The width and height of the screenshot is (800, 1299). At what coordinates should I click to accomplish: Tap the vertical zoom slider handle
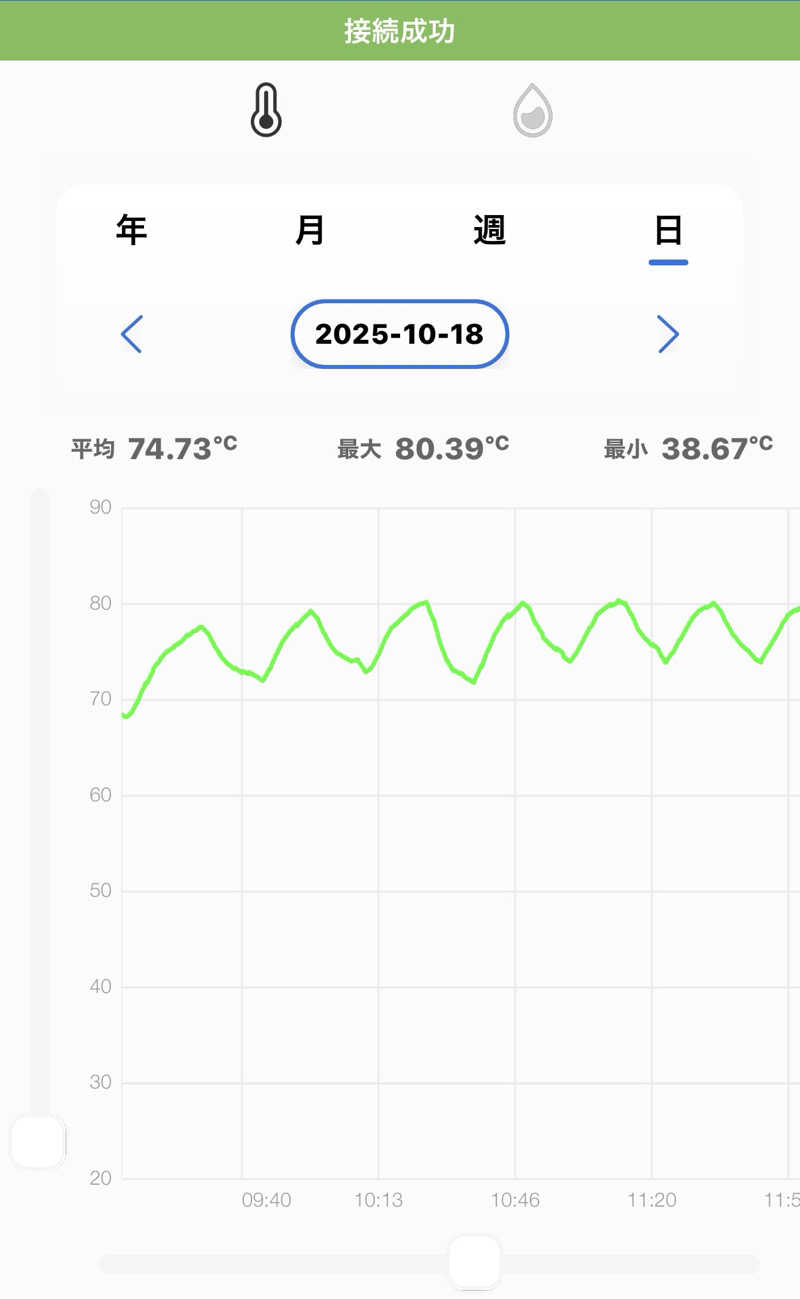(x=38, y=1141)
